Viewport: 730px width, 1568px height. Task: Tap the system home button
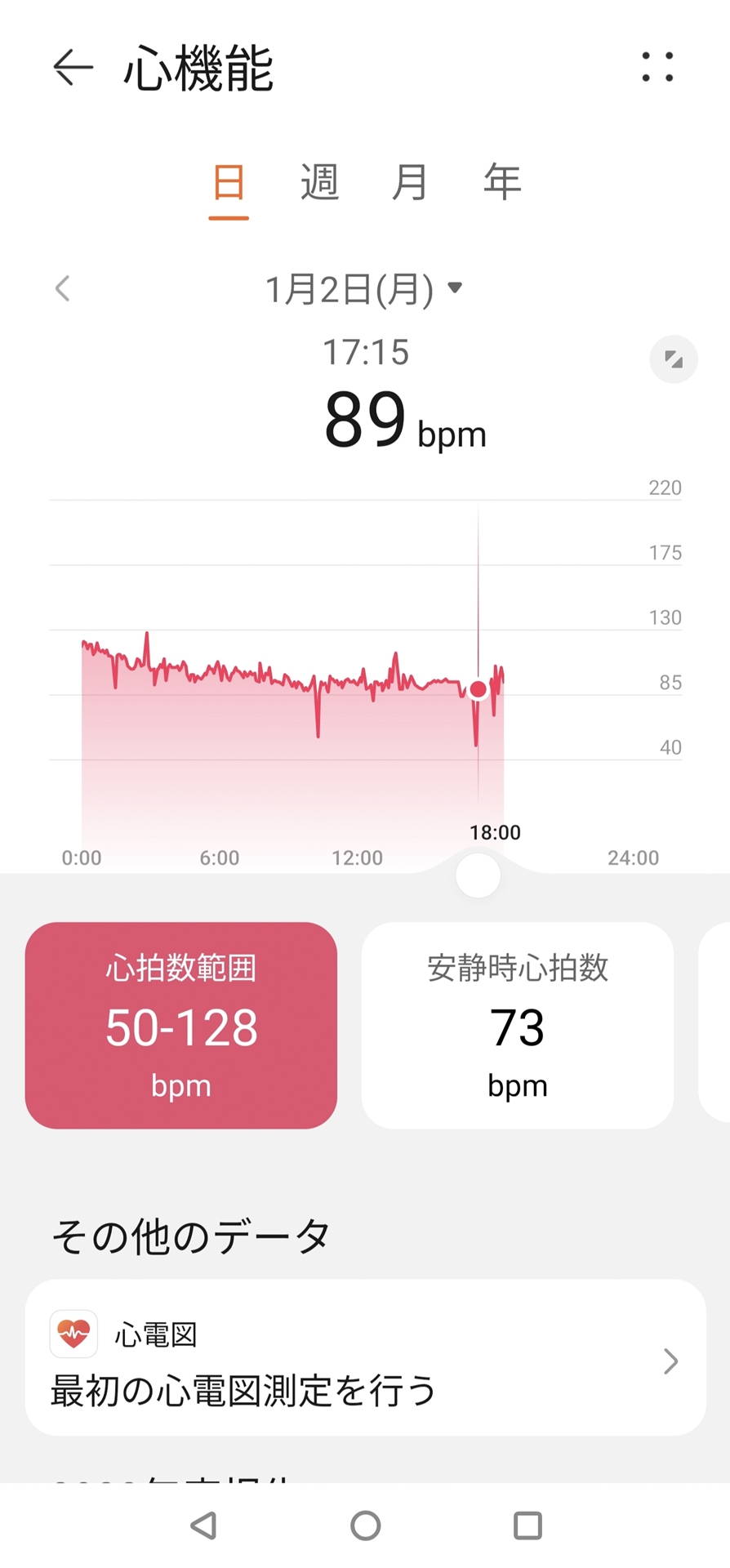[365, 1525]
